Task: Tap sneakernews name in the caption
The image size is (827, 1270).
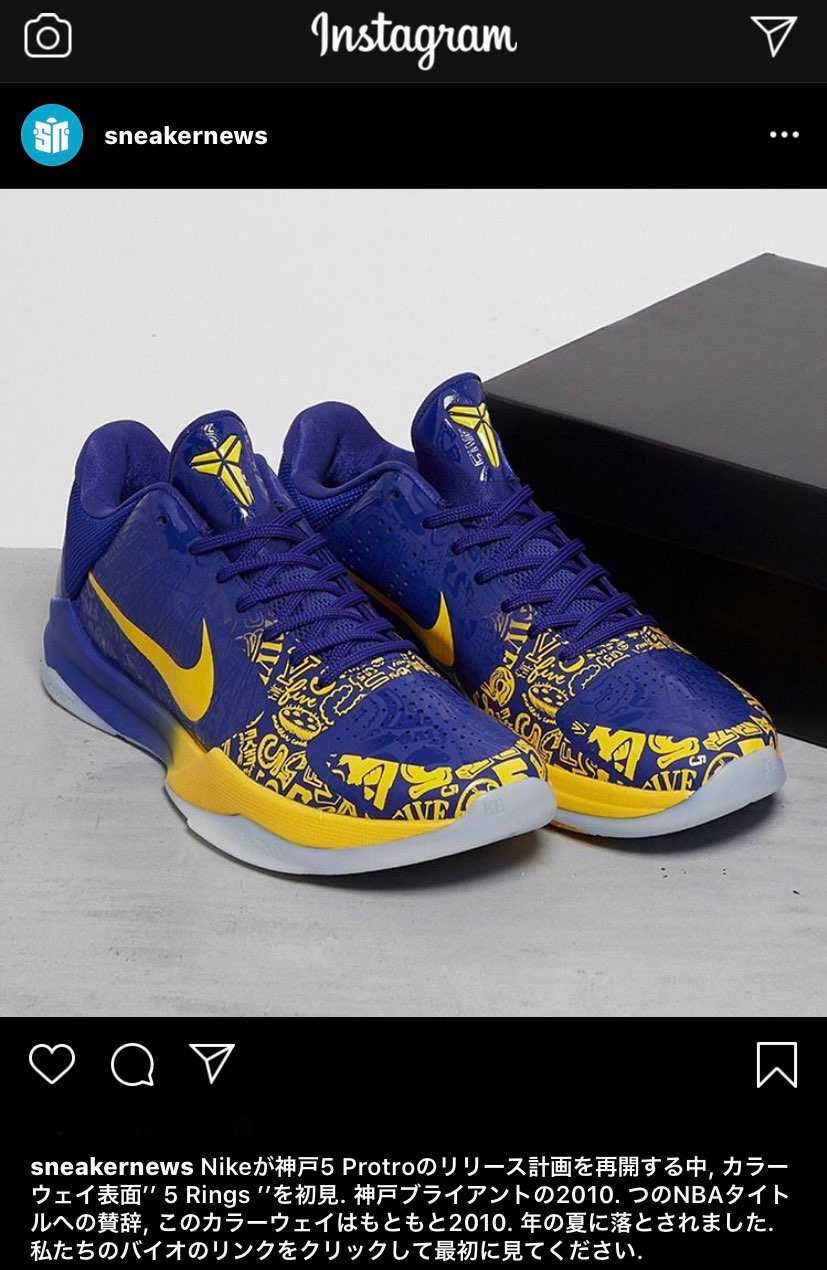Action: (x=112, y=1167)
